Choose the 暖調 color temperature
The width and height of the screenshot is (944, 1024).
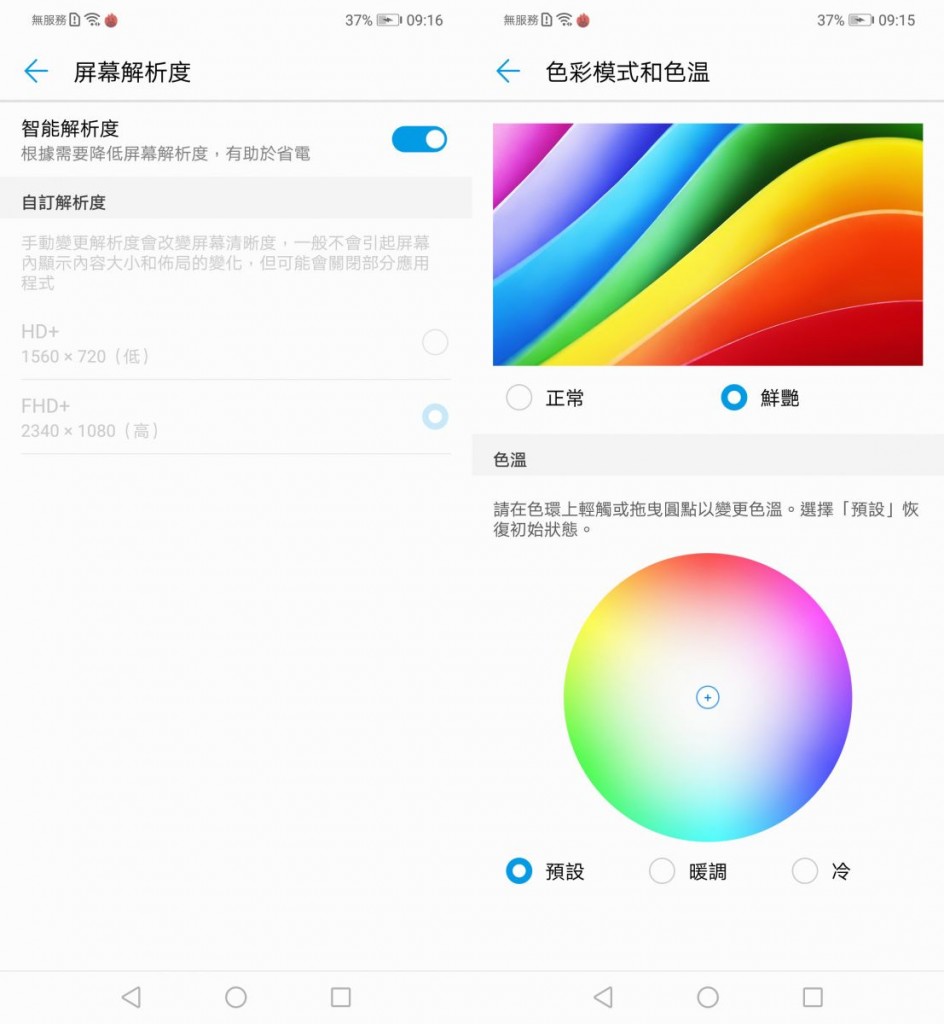662,871
